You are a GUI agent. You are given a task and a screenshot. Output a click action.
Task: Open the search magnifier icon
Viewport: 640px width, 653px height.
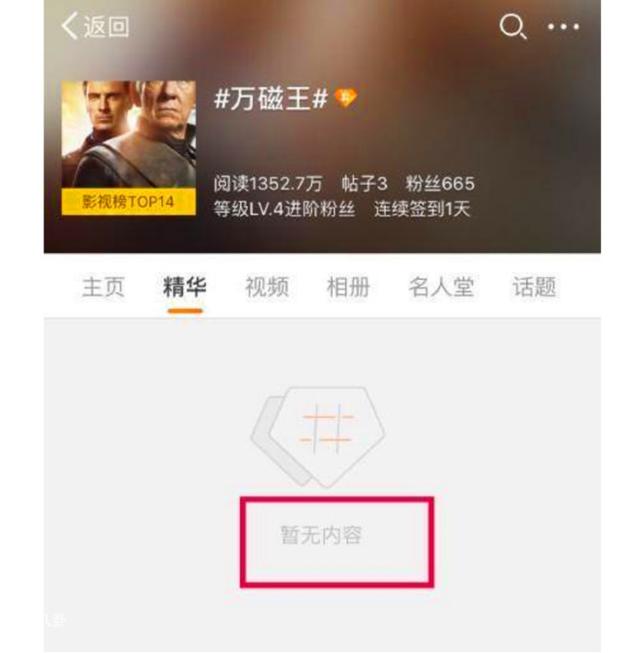512,27
